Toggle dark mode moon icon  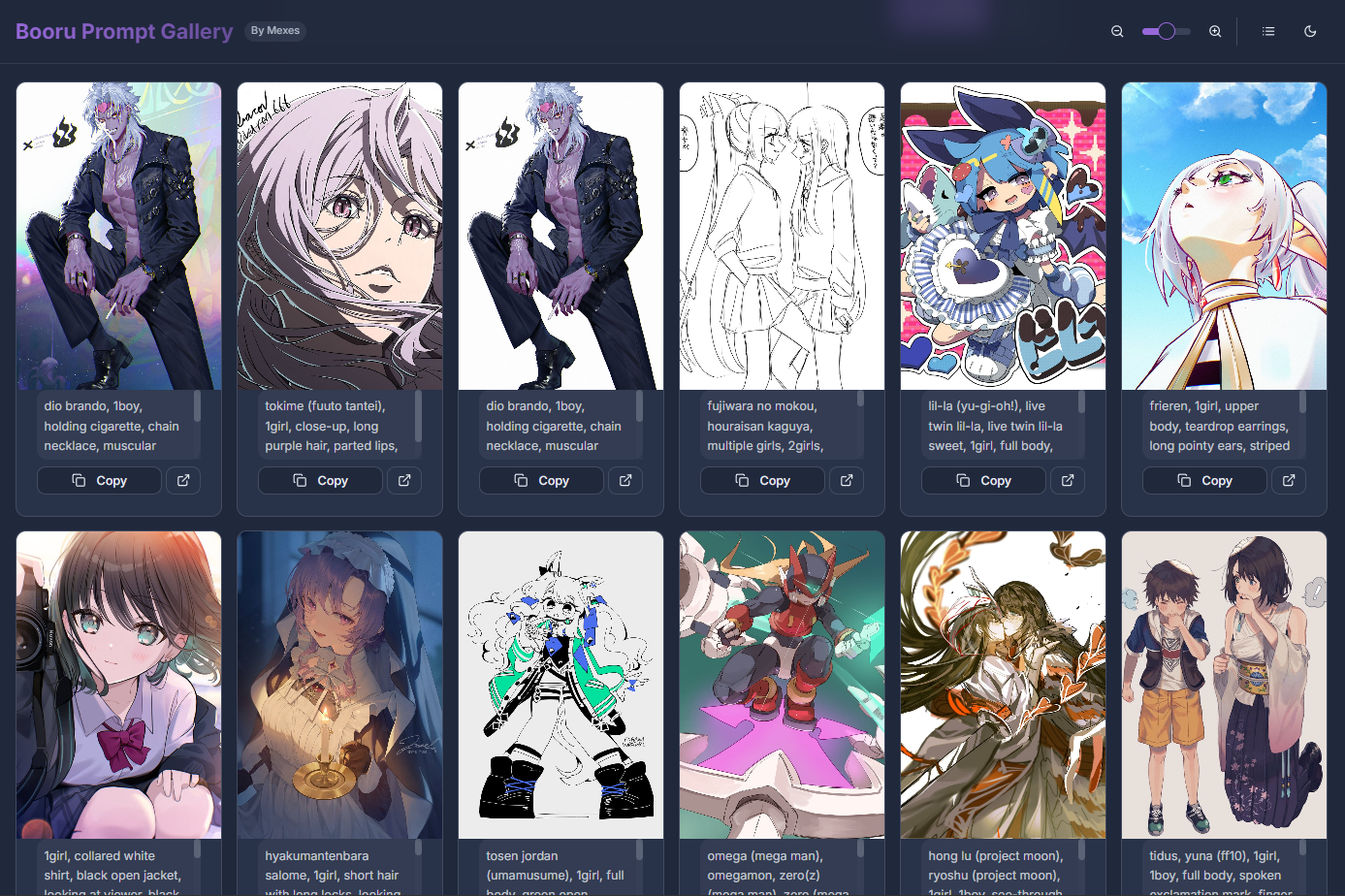[1310, 31]
